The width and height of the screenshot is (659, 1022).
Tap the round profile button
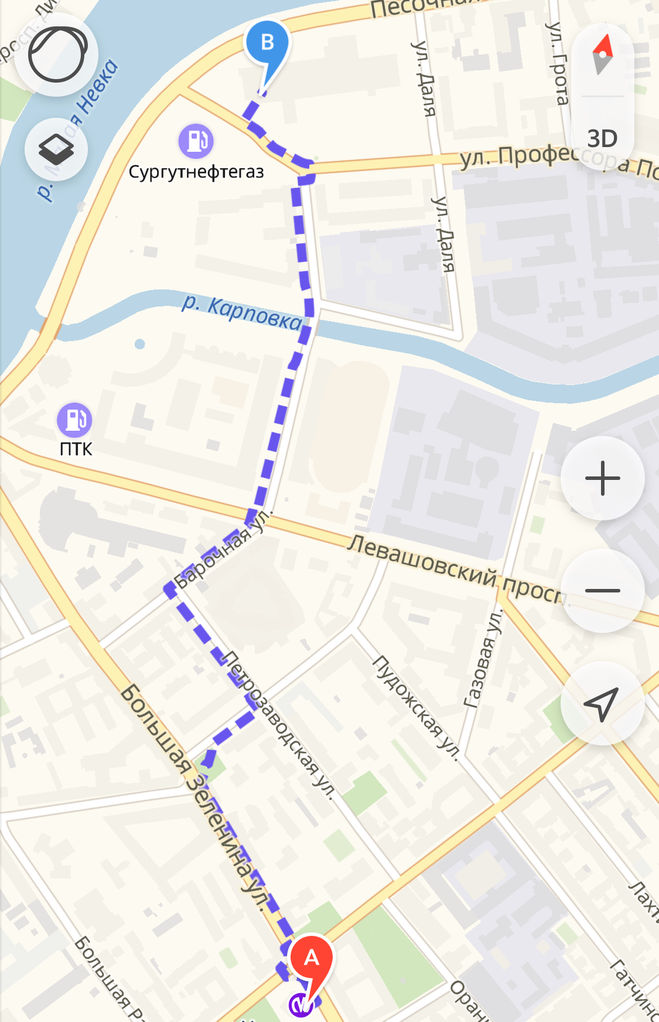pos(56,56)
